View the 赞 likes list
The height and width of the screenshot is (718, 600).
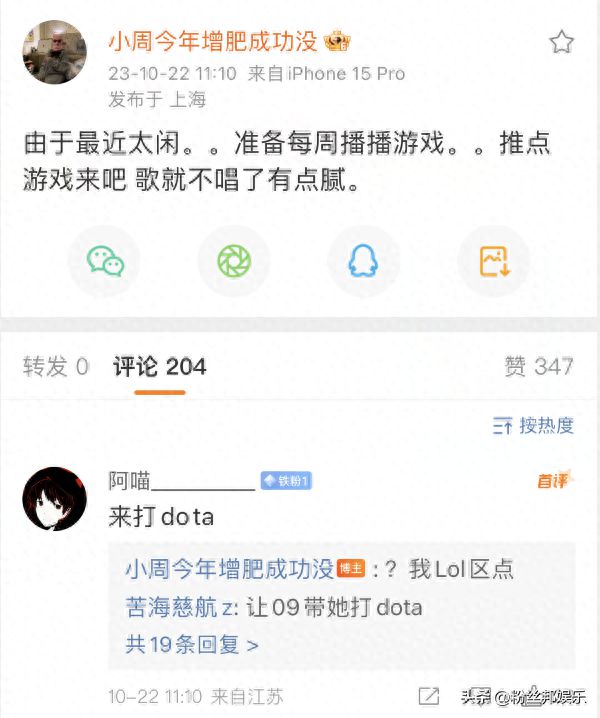tap(538, 366)
